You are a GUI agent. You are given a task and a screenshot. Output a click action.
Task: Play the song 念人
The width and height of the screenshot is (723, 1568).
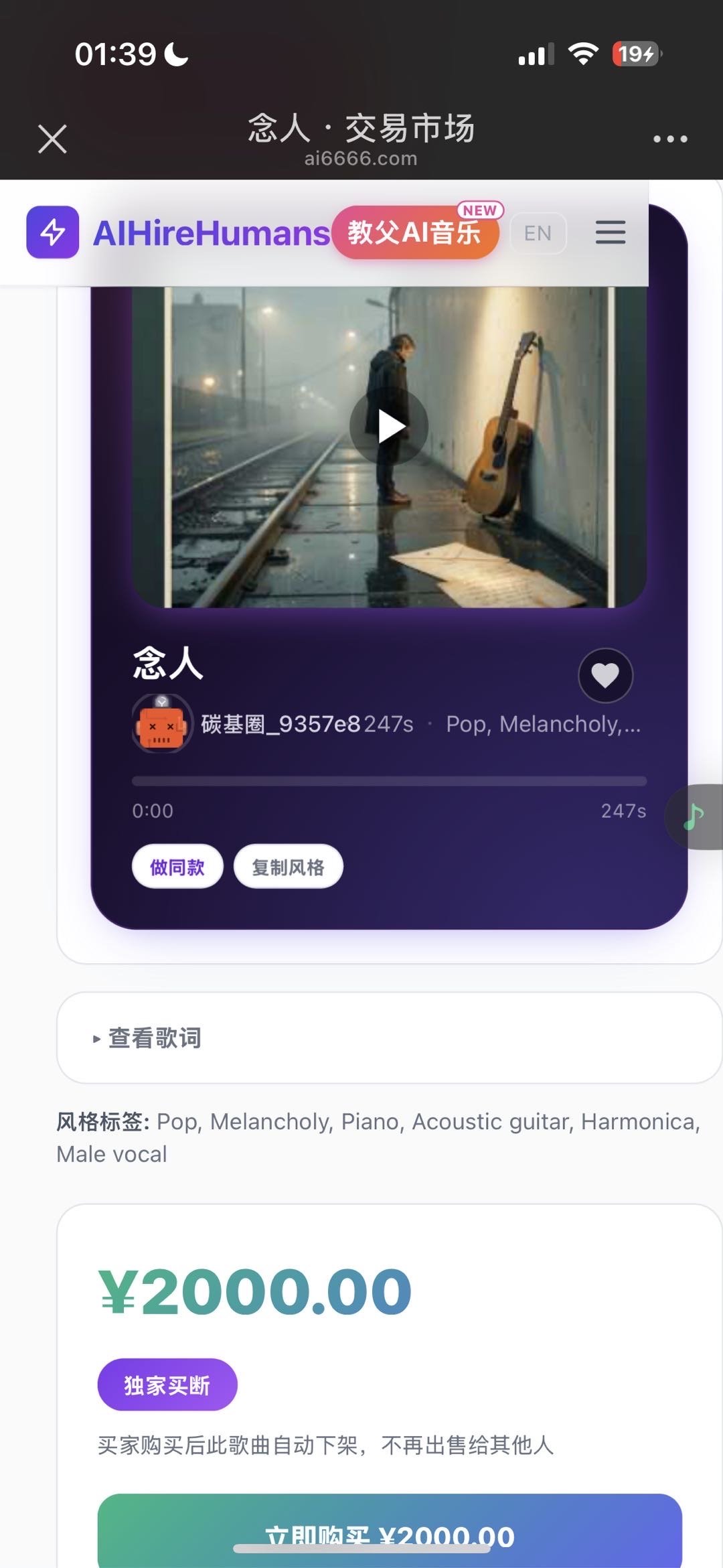[x=389, y=427]
